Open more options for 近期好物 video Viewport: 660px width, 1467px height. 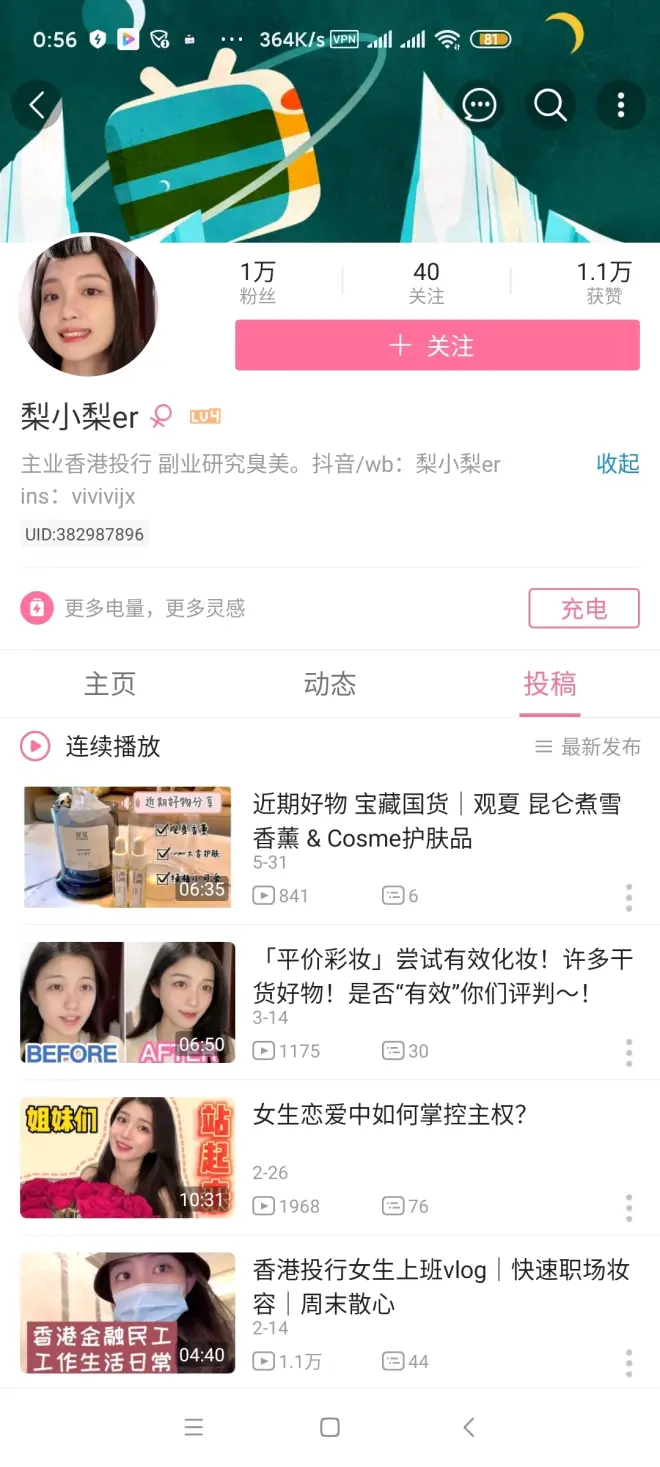pyautogui.click(x=629, y=897)
